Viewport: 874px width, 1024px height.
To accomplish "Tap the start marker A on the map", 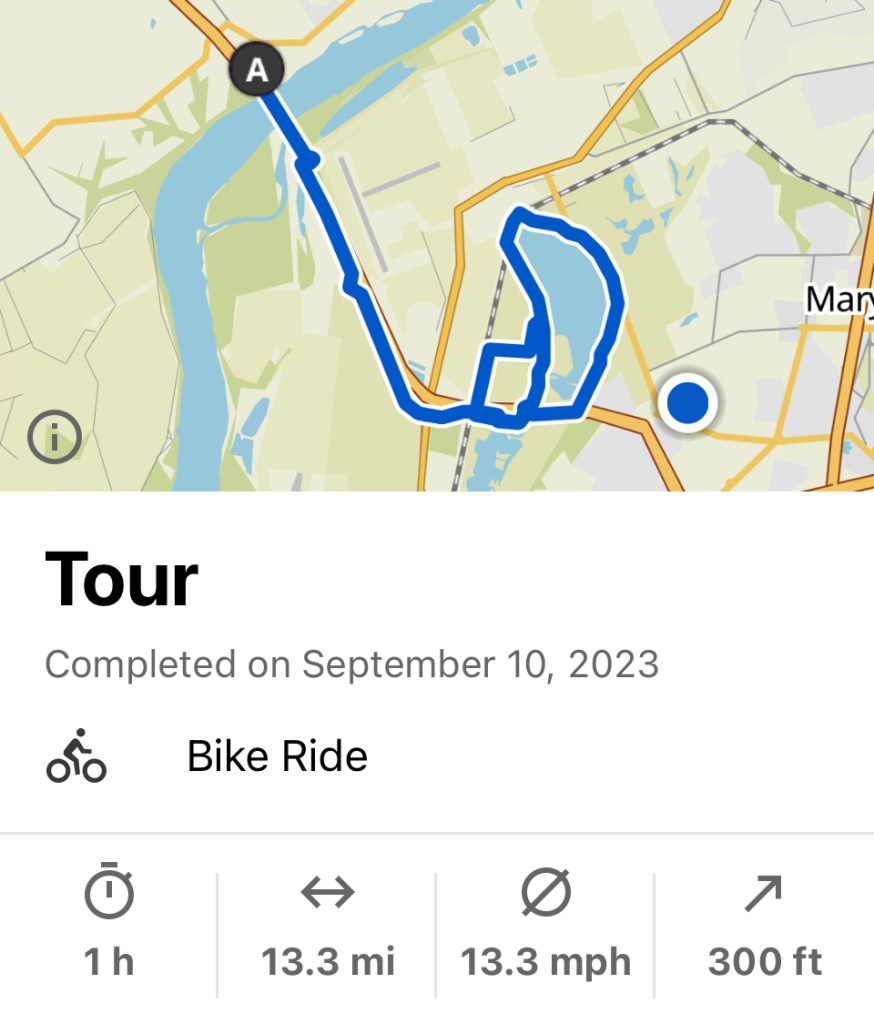I will (257, 71).
